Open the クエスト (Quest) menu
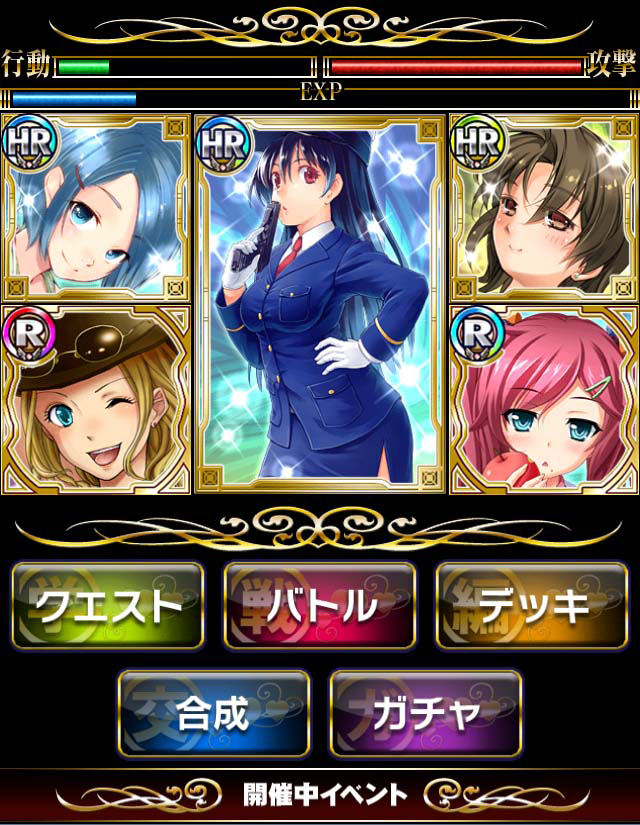This screenshot has width=640, height=825. pyautogui.click(x=108, y=605)
